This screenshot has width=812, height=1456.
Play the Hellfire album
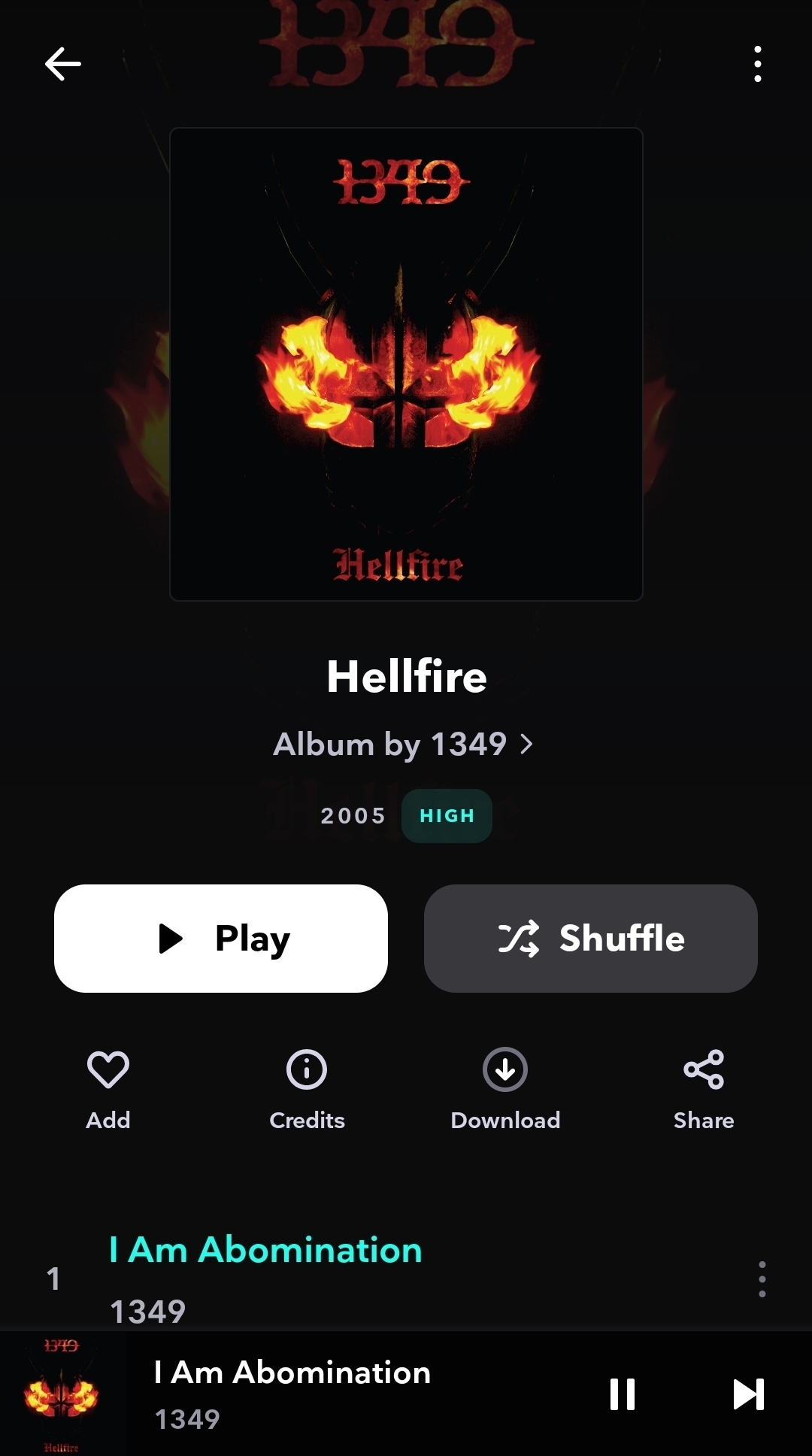[x=221, y=938]
